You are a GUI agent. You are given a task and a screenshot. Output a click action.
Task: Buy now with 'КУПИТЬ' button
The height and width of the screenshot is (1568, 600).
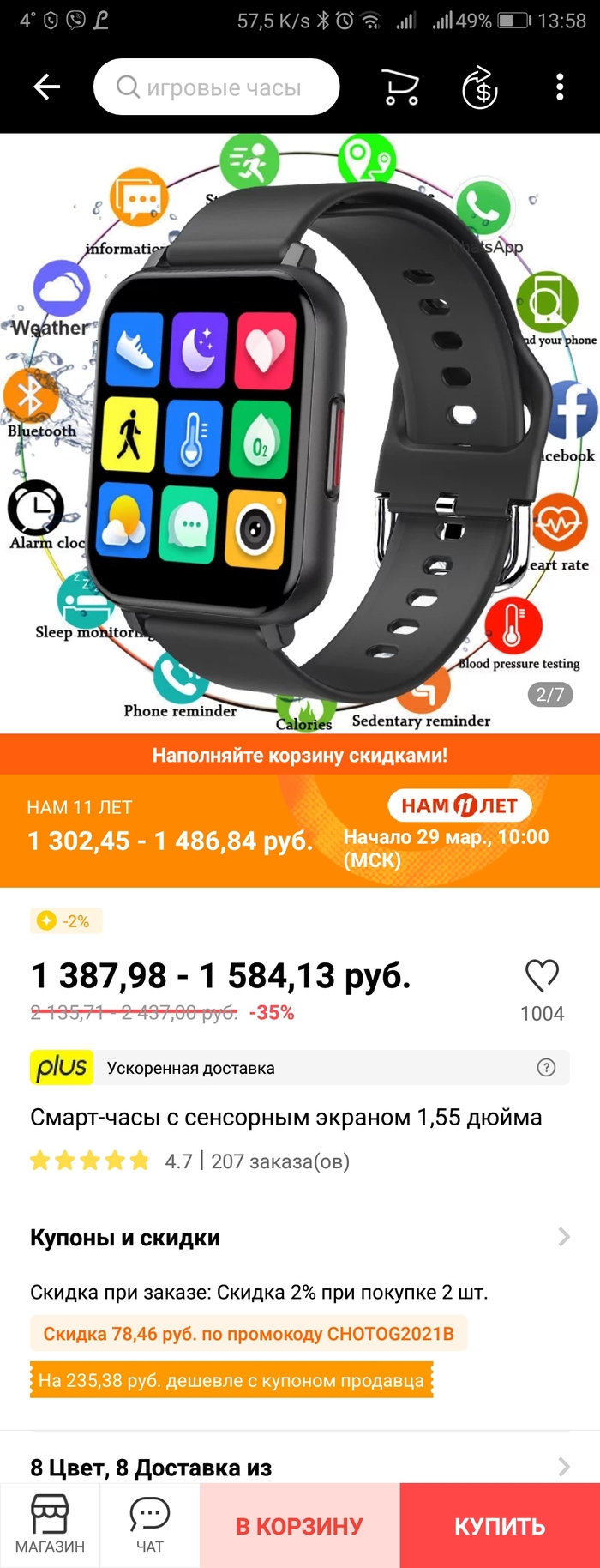500,1526
